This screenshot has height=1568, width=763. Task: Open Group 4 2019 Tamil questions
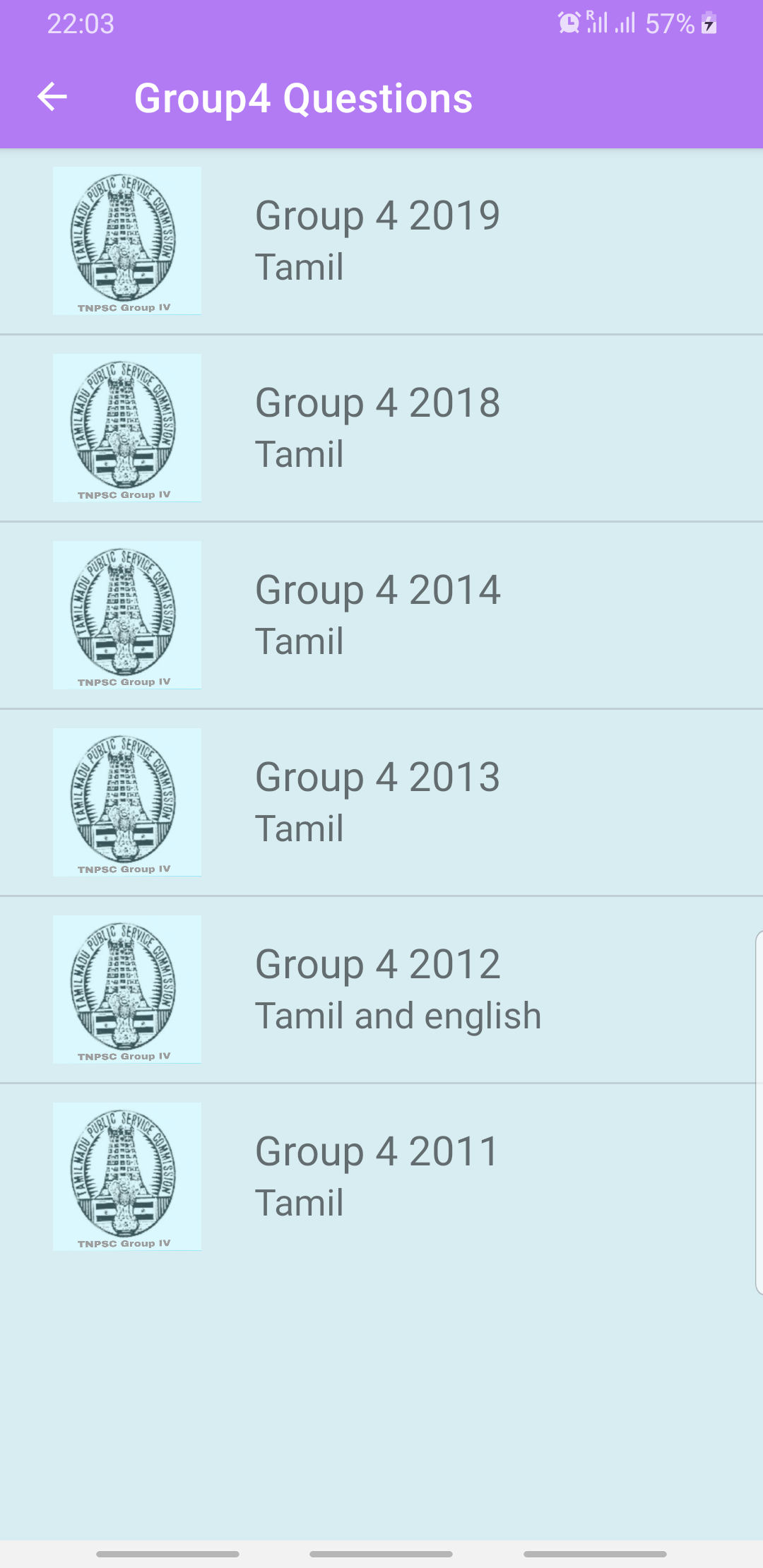[381, 241]
